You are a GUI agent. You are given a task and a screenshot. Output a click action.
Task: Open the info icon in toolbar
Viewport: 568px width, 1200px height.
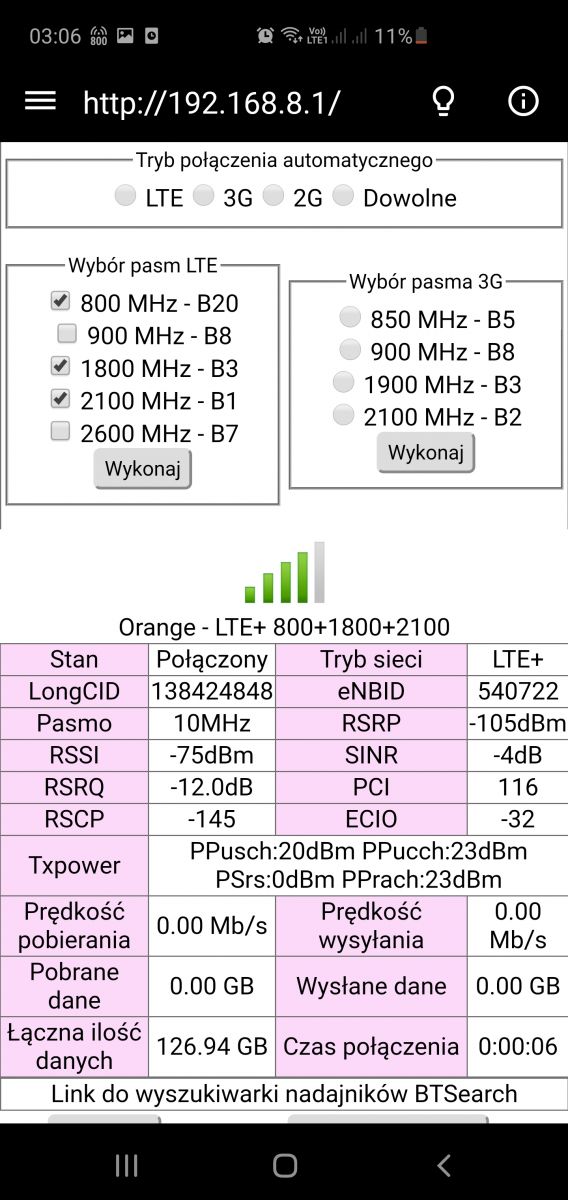[523, 101]
